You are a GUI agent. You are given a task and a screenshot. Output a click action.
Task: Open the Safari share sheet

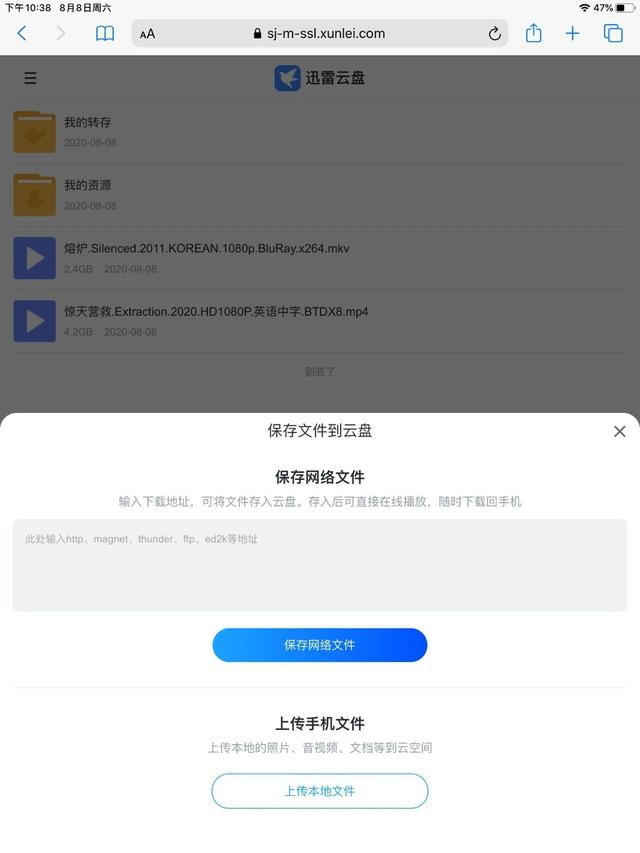[x=534, y=33]
